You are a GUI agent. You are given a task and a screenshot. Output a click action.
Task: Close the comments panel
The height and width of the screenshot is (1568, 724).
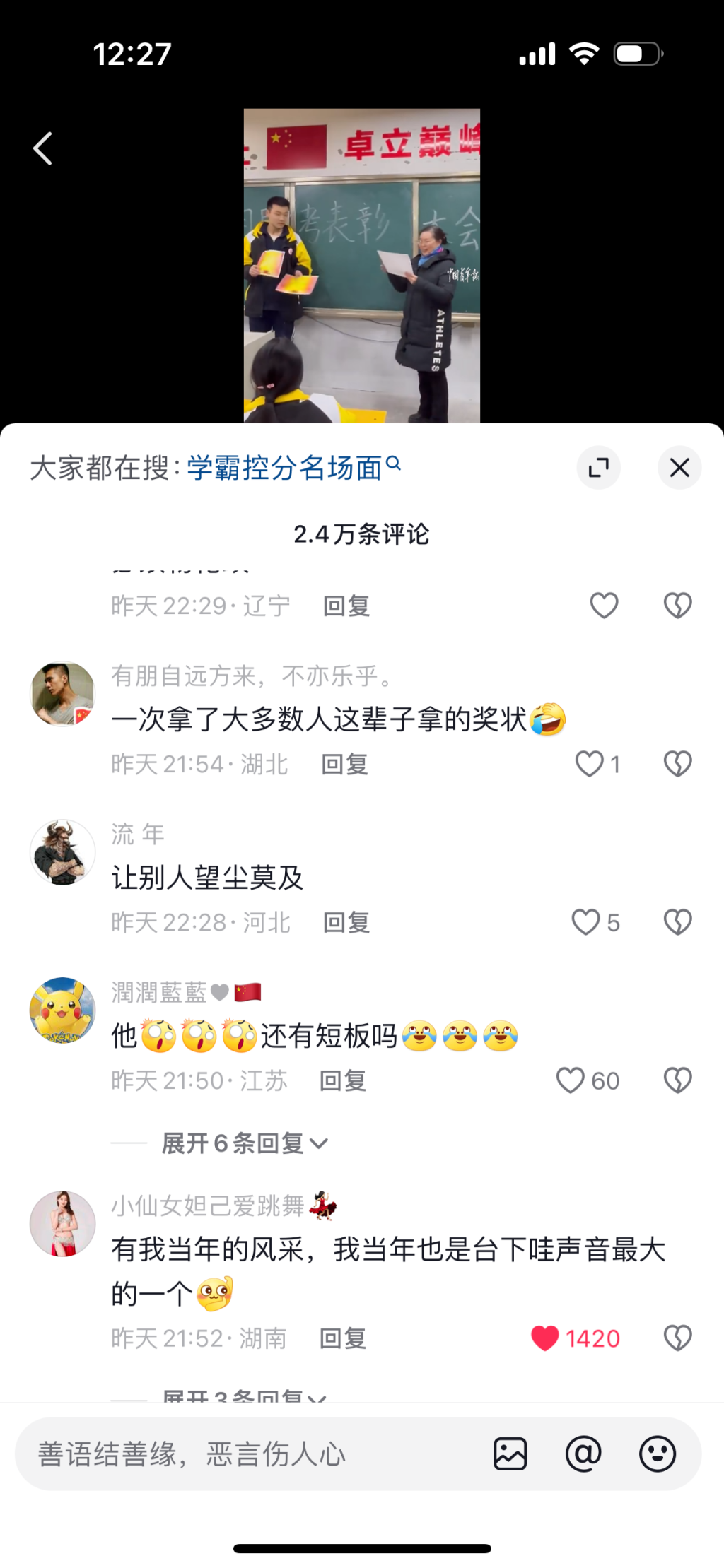pos(679,468)
